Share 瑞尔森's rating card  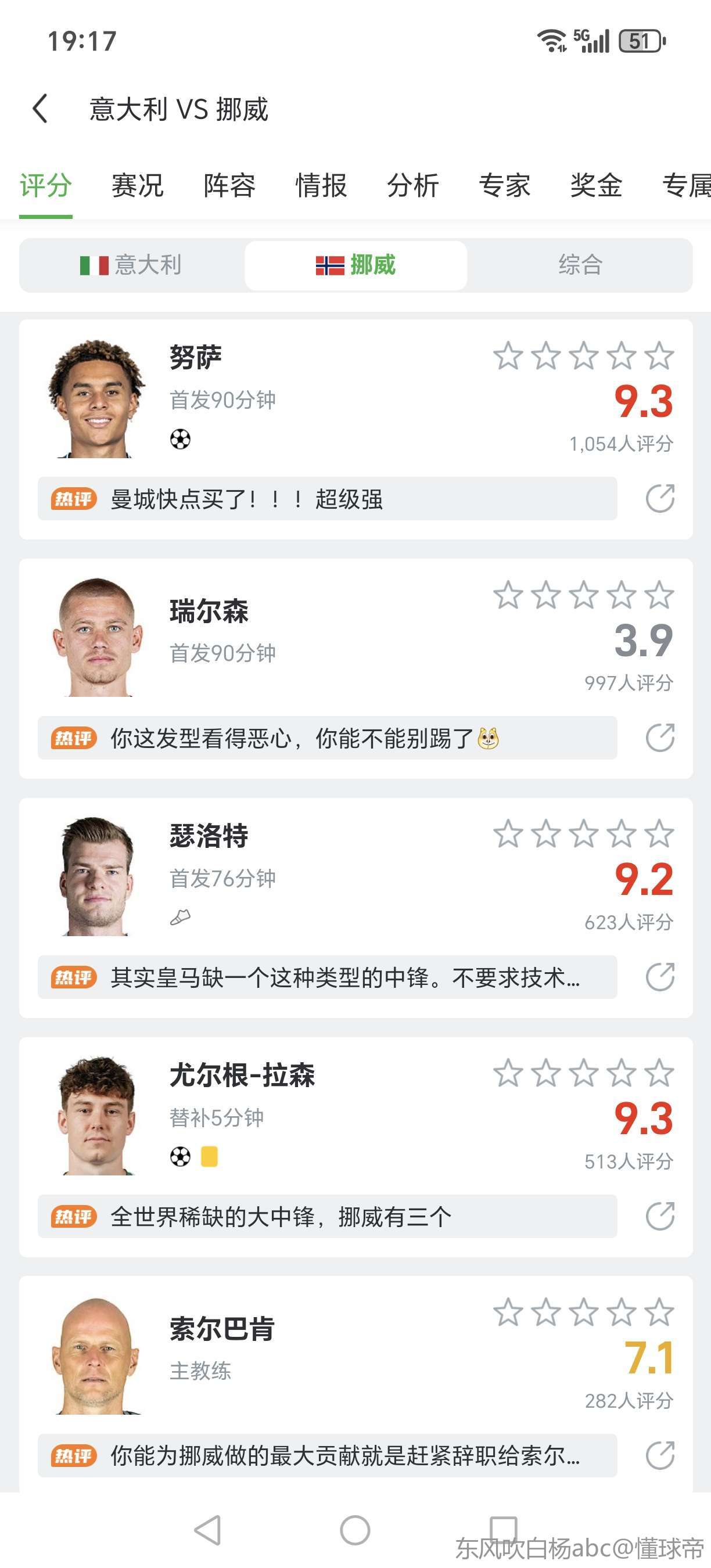(x=660, y=738)
